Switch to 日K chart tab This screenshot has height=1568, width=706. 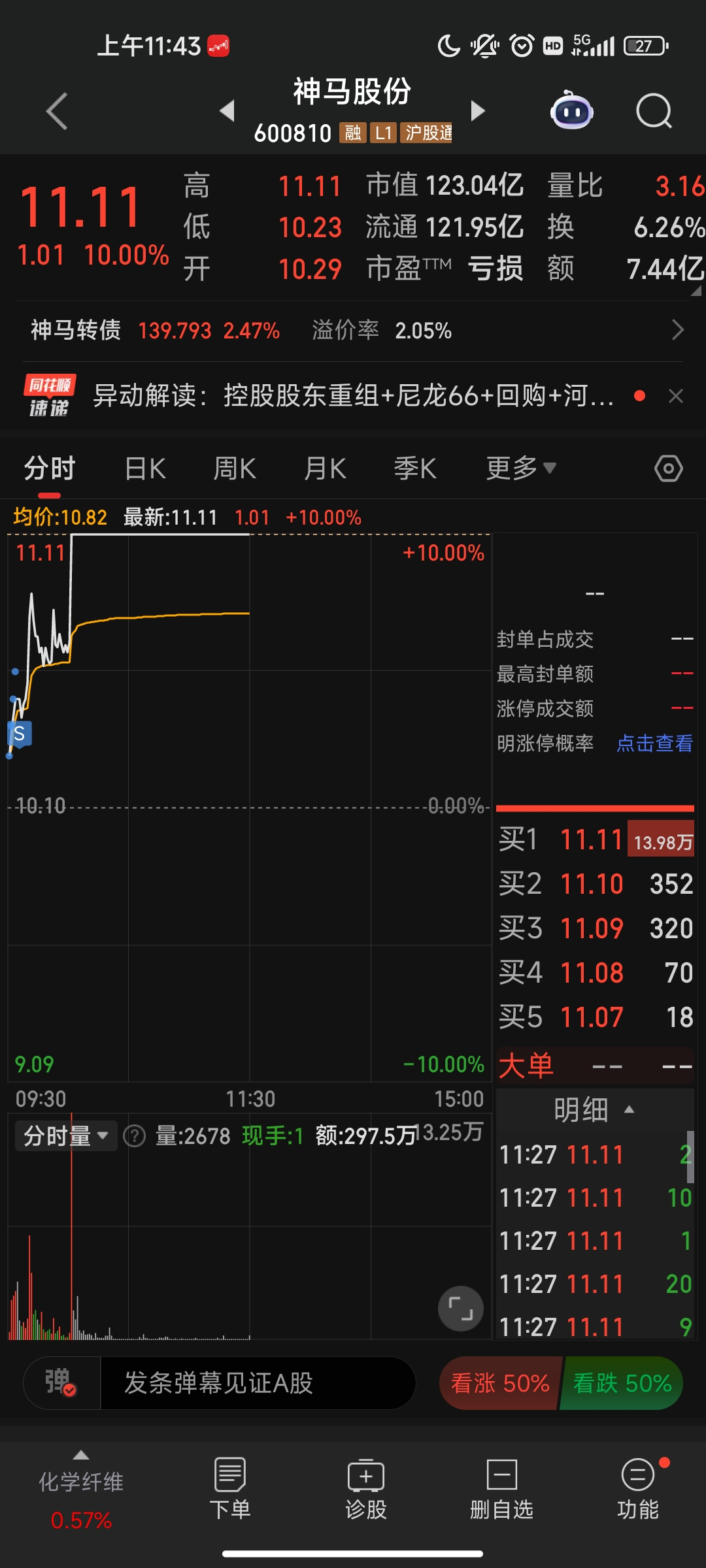point(145,468)
